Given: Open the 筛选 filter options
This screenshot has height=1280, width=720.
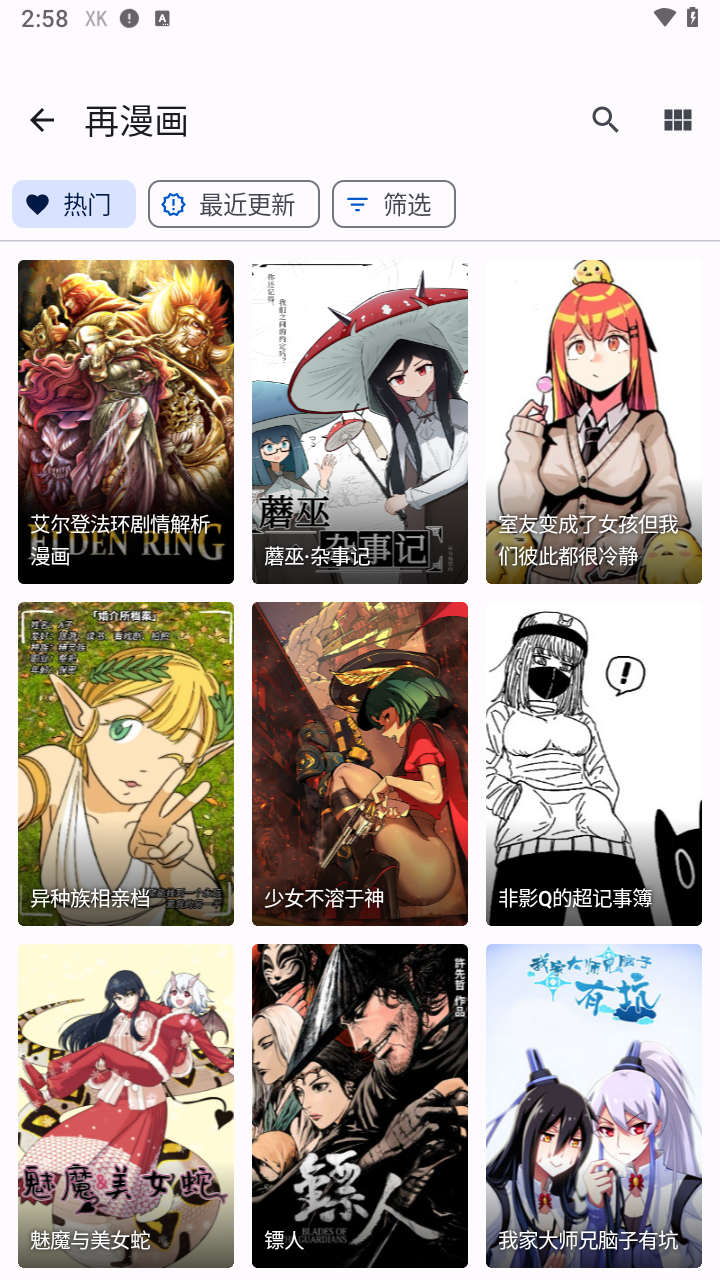Looking at the screenshot, I should pyautogui.click(x=393, y=204).
